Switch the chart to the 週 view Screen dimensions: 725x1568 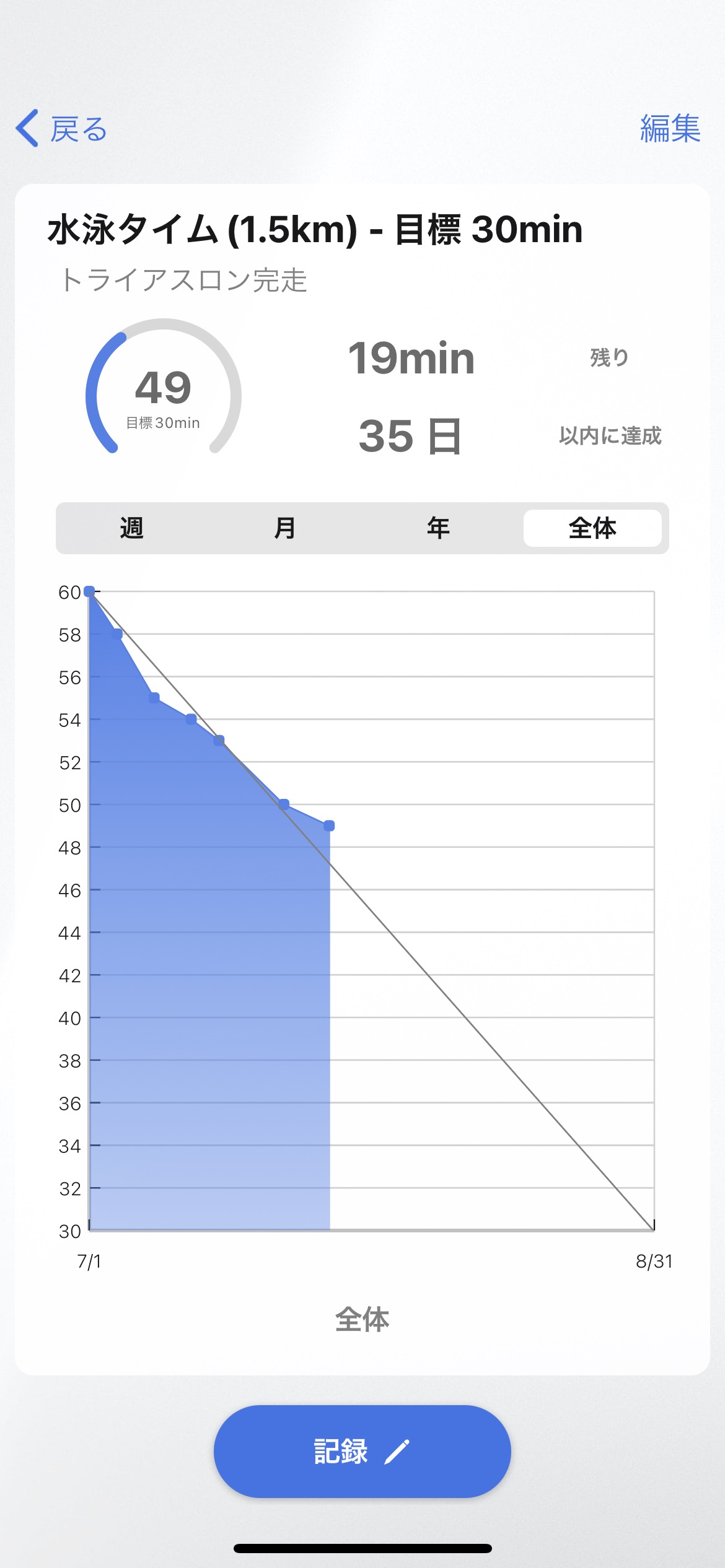pos(131,528)
